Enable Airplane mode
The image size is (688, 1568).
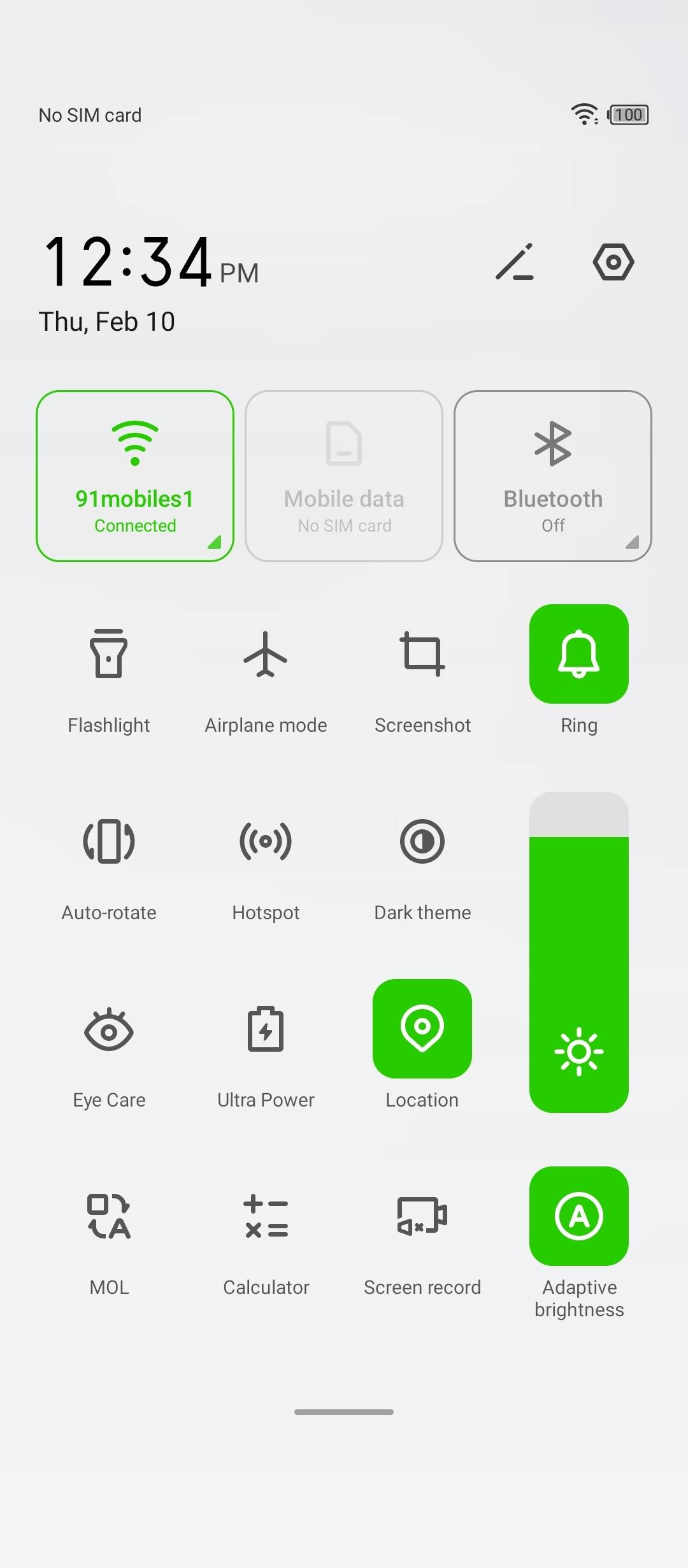266,655
